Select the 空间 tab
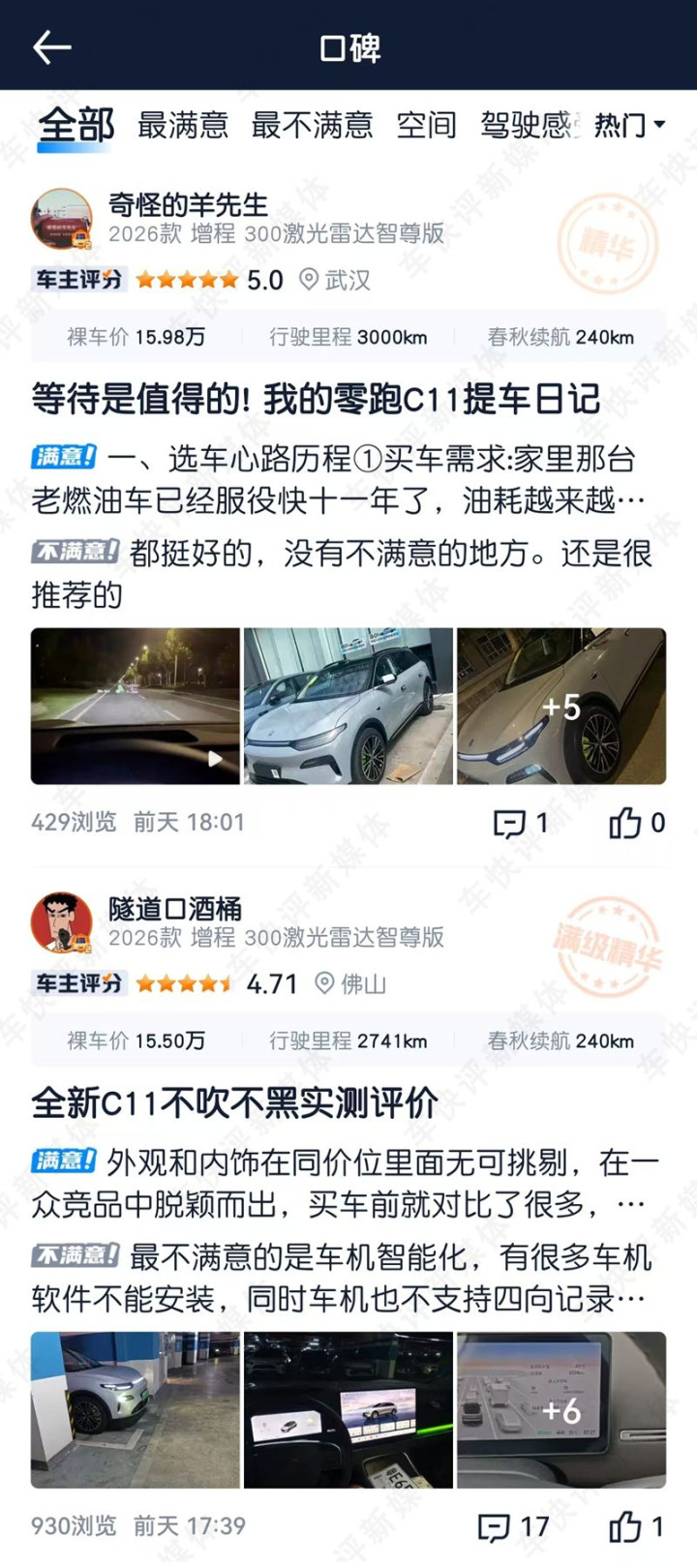Image resolution: width=697 pixels, height=1568 pixels. tap(426, 125)
